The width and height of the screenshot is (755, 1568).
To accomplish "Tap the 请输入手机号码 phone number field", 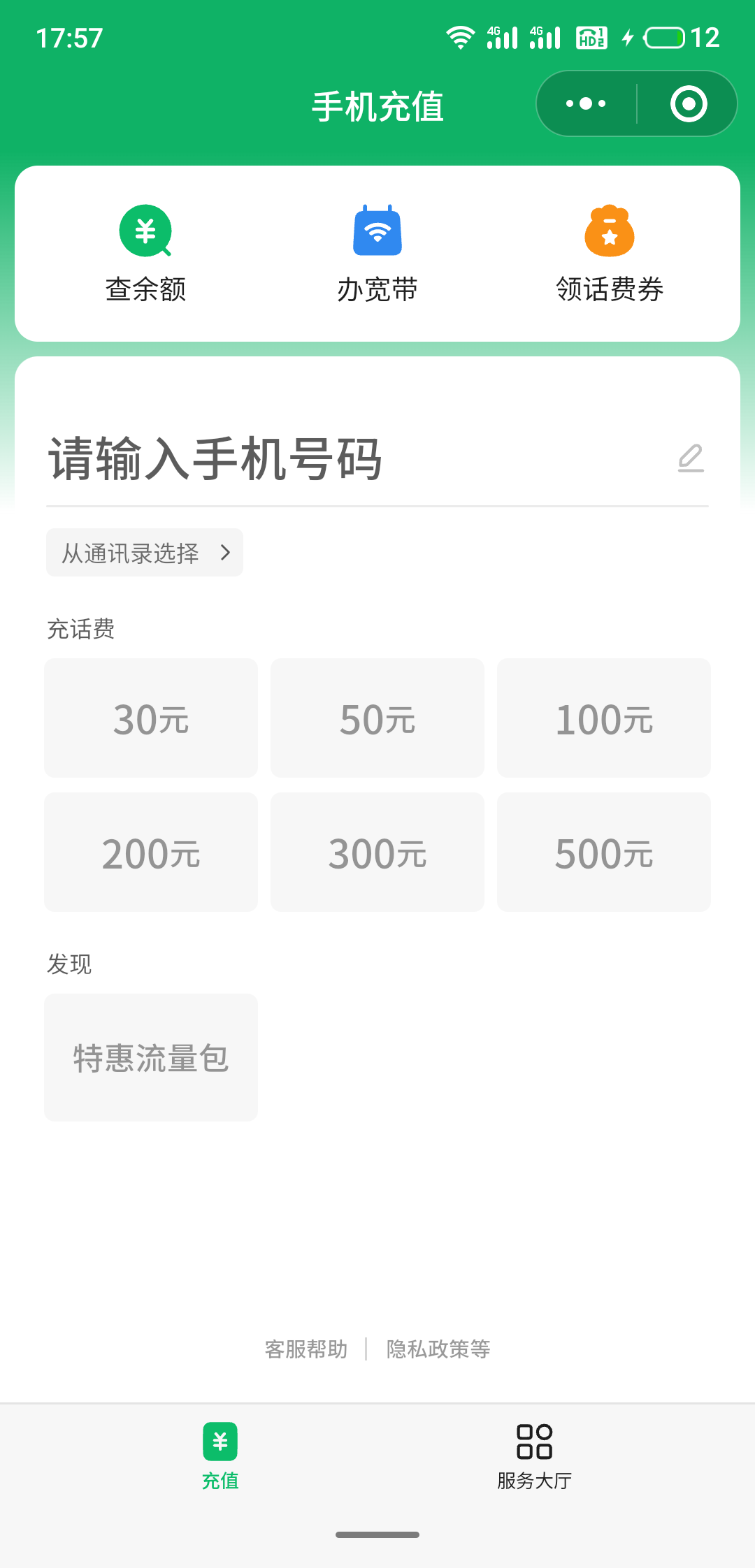I will point(357,459).
